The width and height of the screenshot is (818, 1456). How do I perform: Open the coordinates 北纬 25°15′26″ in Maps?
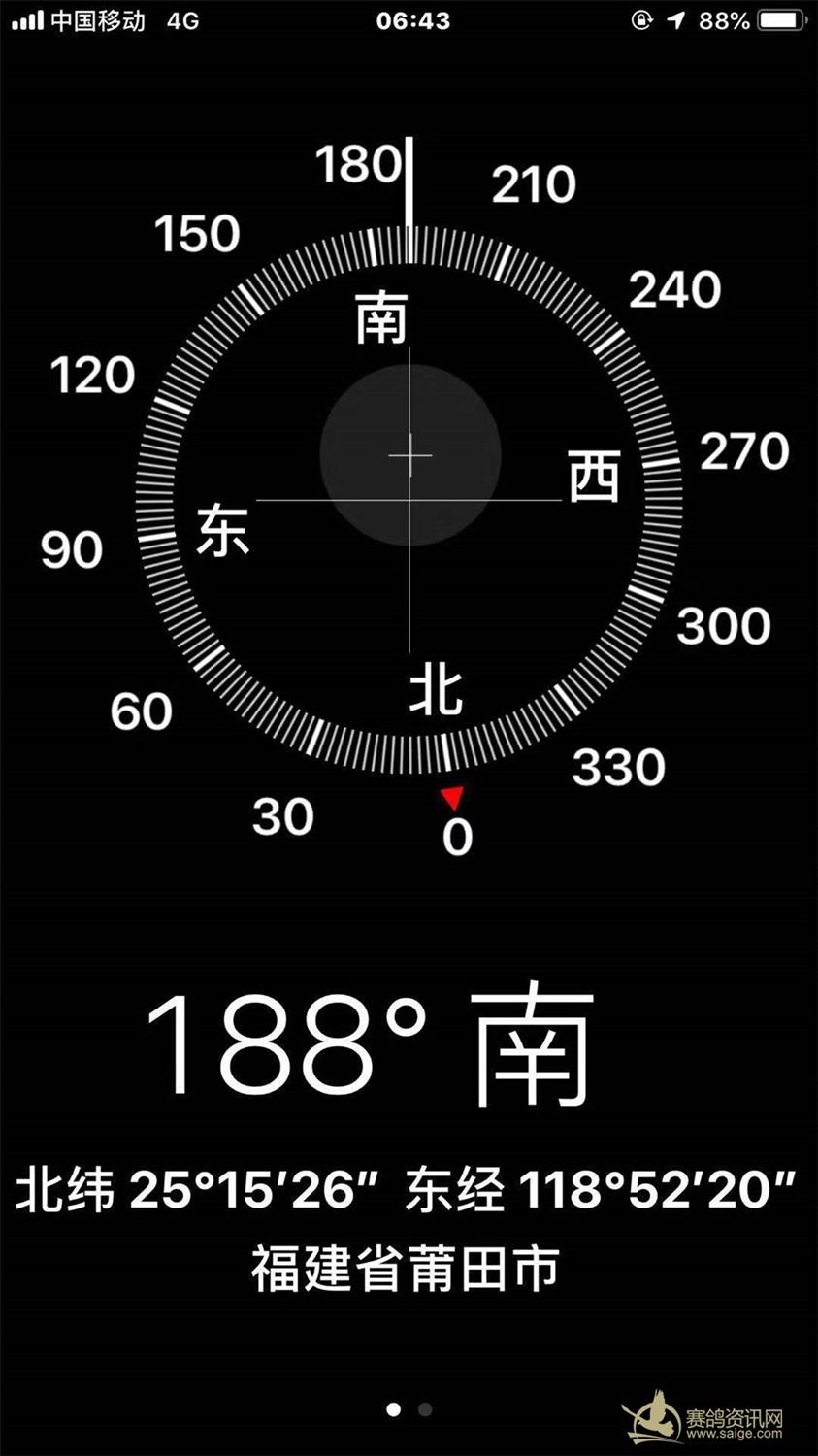pos(406,1190)
